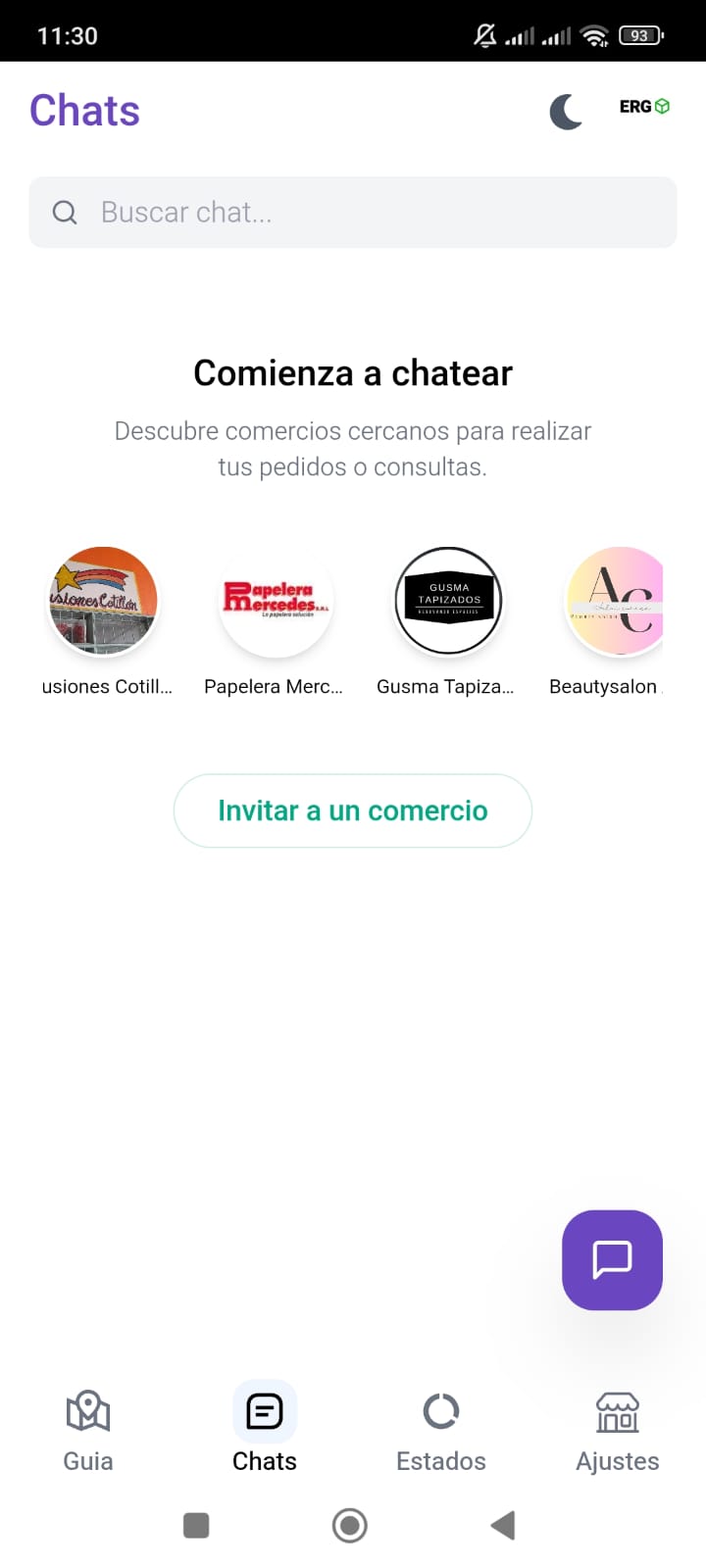Open the Beautysalon business
The image size is (706, 1568).
[616, 601]
